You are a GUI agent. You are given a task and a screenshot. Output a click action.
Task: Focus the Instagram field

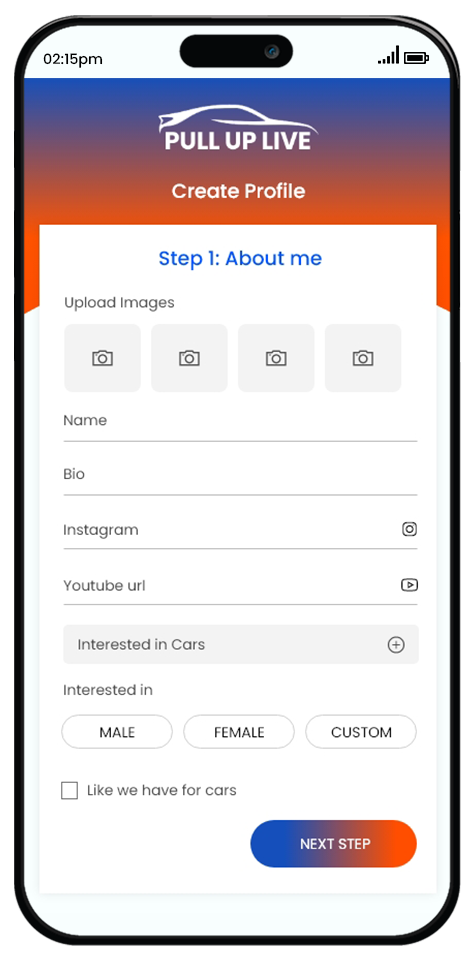tap(240, 530)
